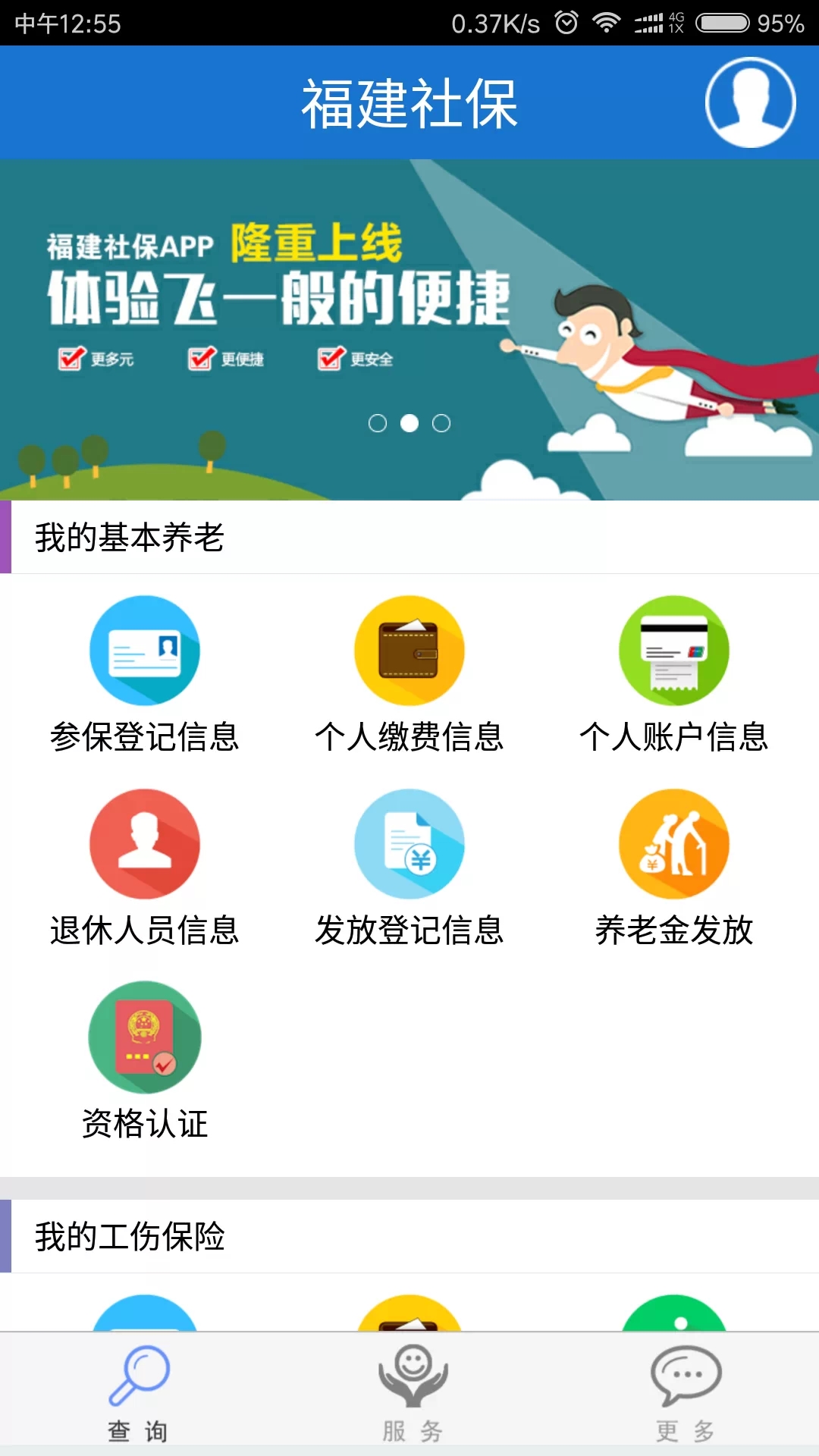Open the 福建社保APP launch banner
Viewport: 819px width, 1456px height.
(x=409, y=330)
